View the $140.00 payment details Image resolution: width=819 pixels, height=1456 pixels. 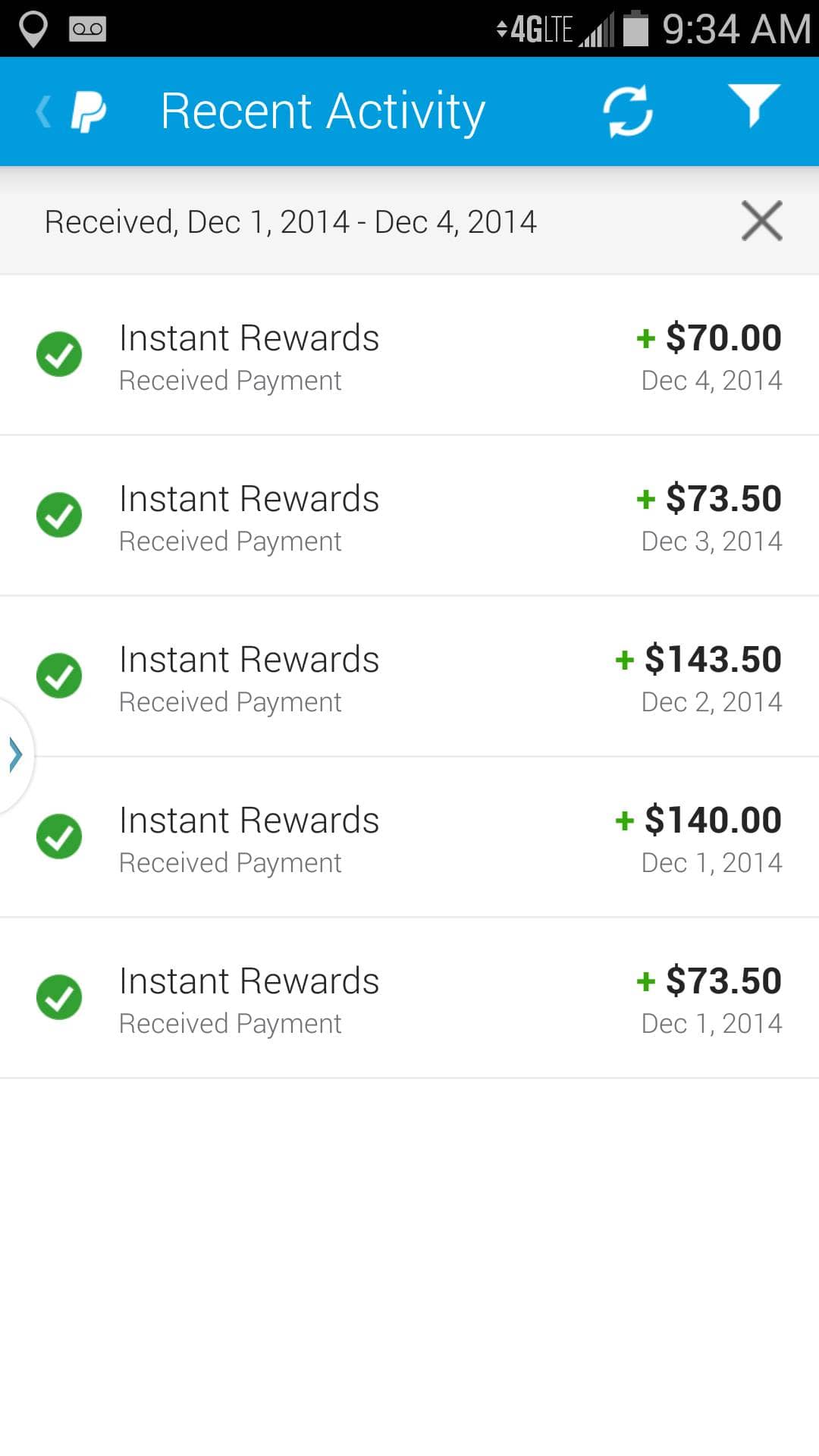pyautogui.click(x=409, y=837)
